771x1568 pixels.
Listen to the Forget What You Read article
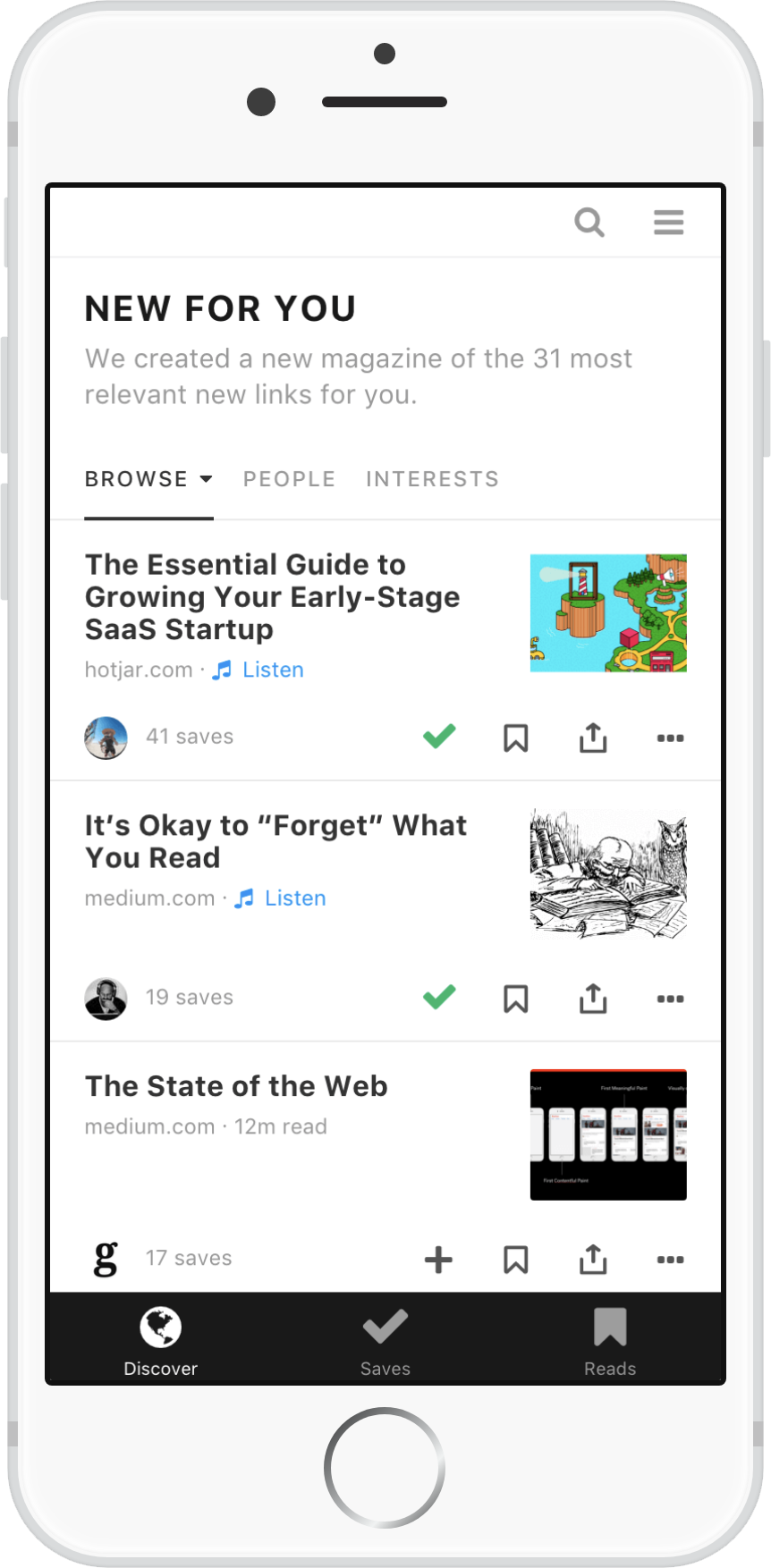(x=281, y=898)
